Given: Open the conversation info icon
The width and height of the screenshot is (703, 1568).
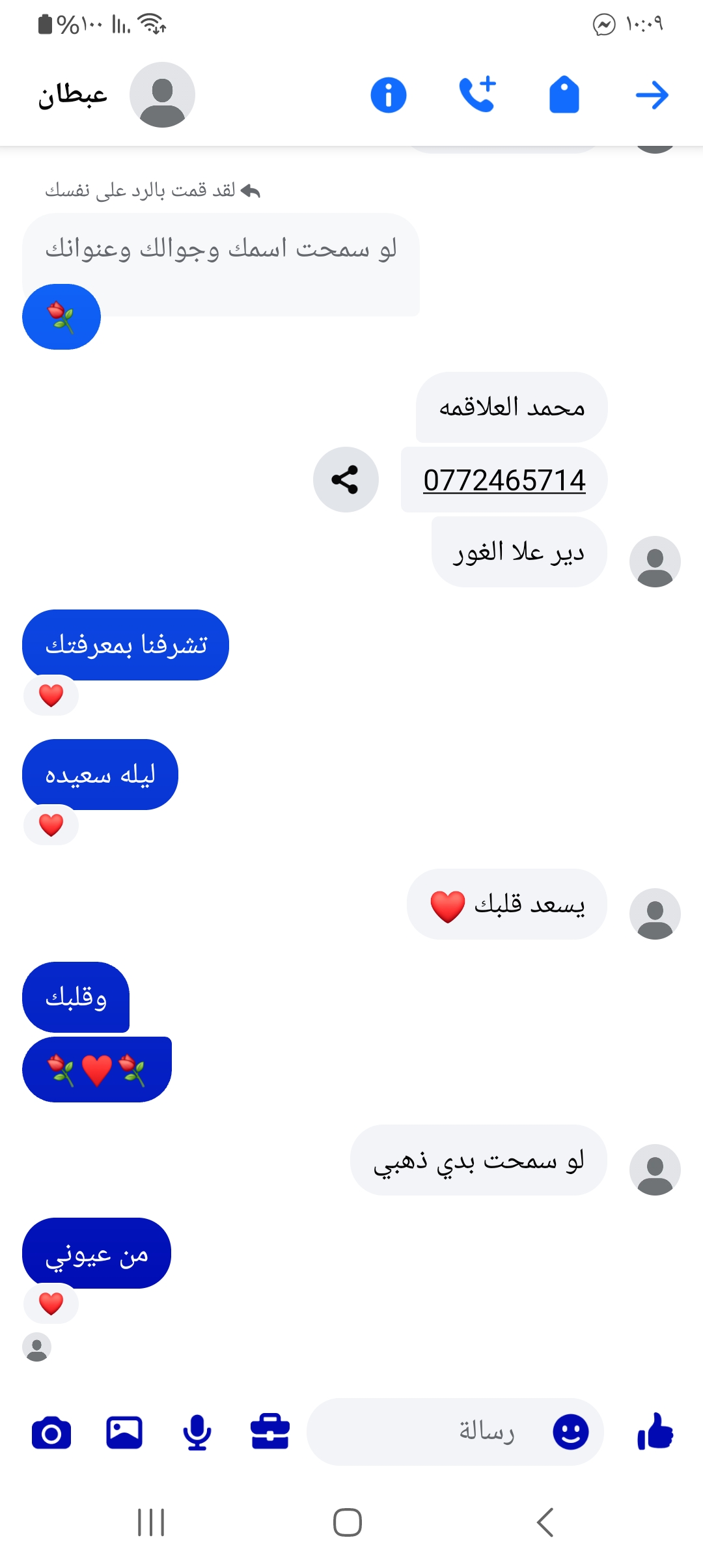Looking at the screenshot, I should pyautogui.click(x=389, y=95).
